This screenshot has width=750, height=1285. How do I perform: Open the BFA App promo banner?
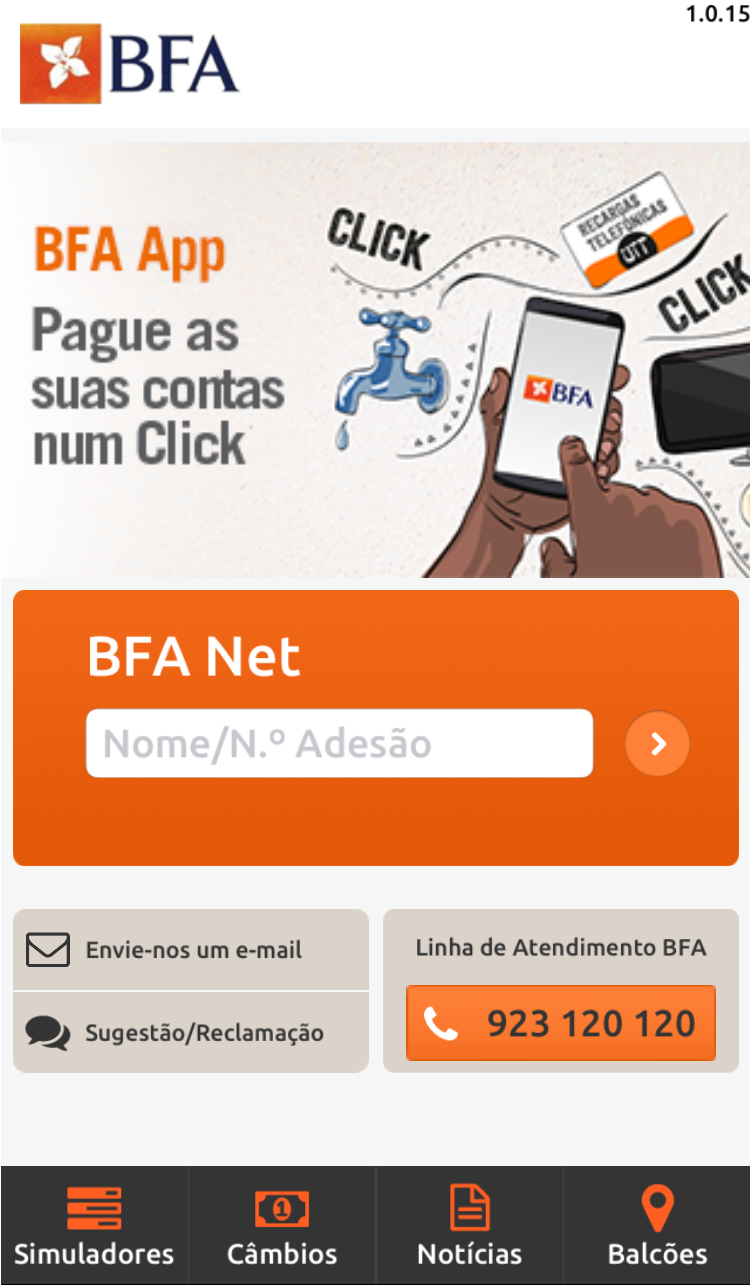pyautogui.click(x=375, y=359)
